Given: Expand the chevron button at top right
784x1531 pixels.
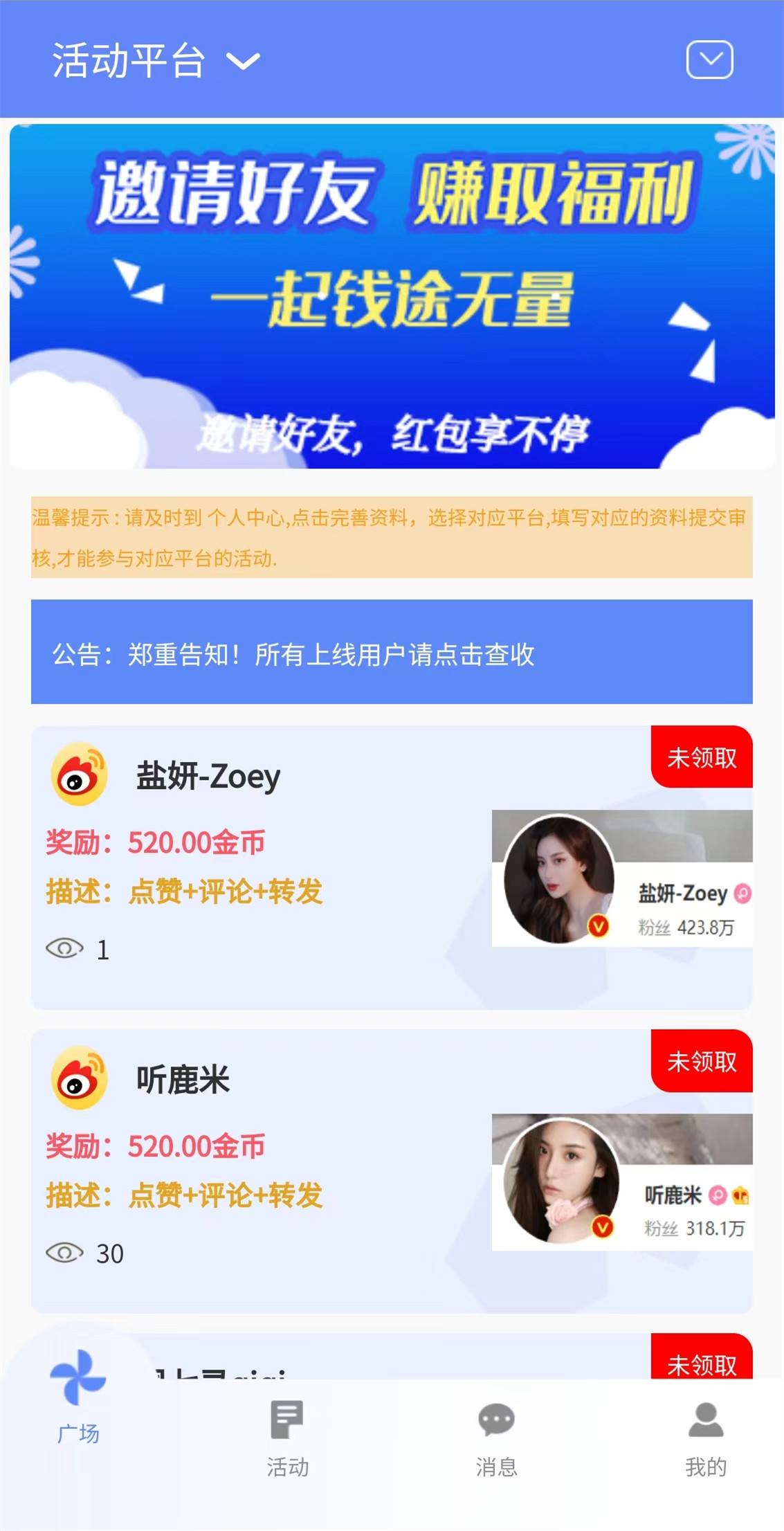Looking at the screenshot, I should coord(709,59).
